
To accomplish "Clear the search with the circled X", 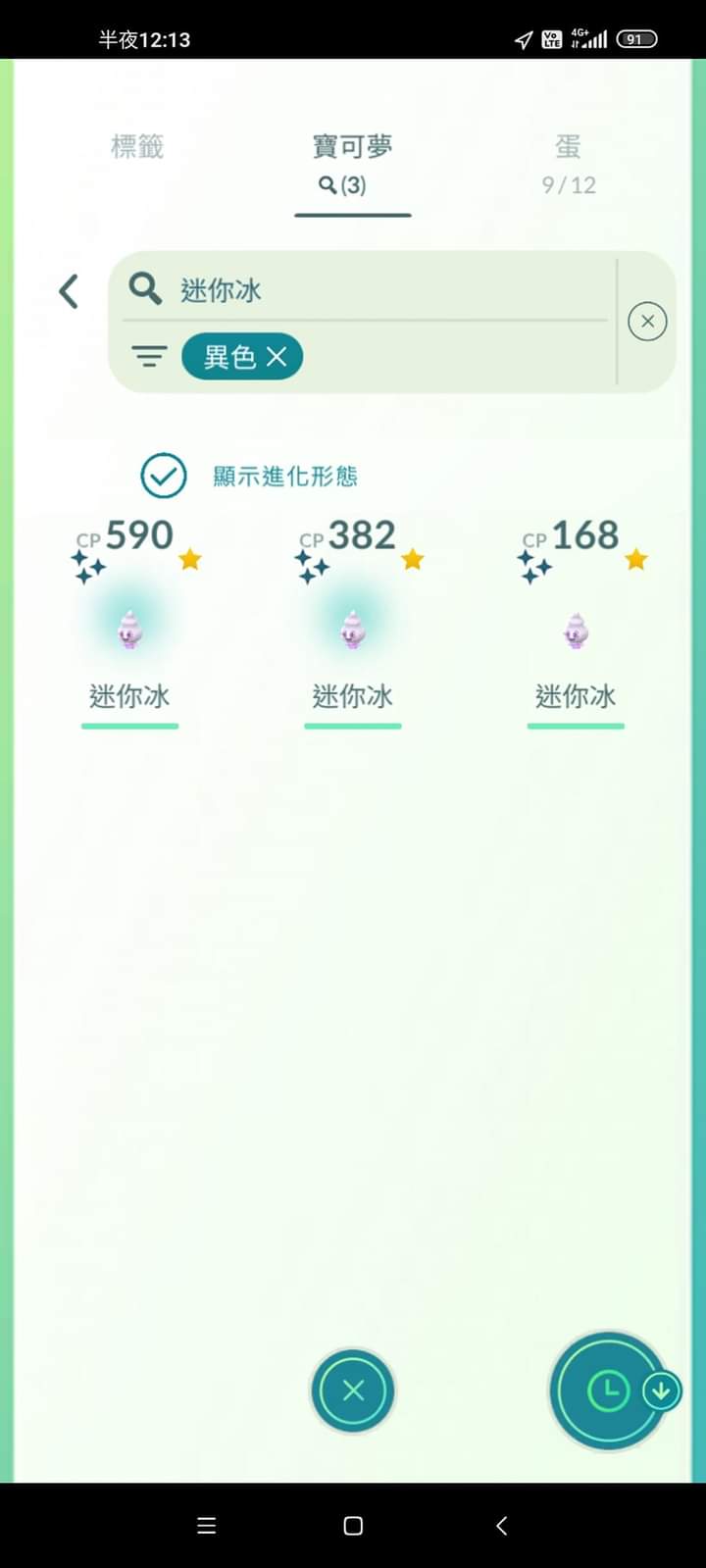I will point(647,322).
